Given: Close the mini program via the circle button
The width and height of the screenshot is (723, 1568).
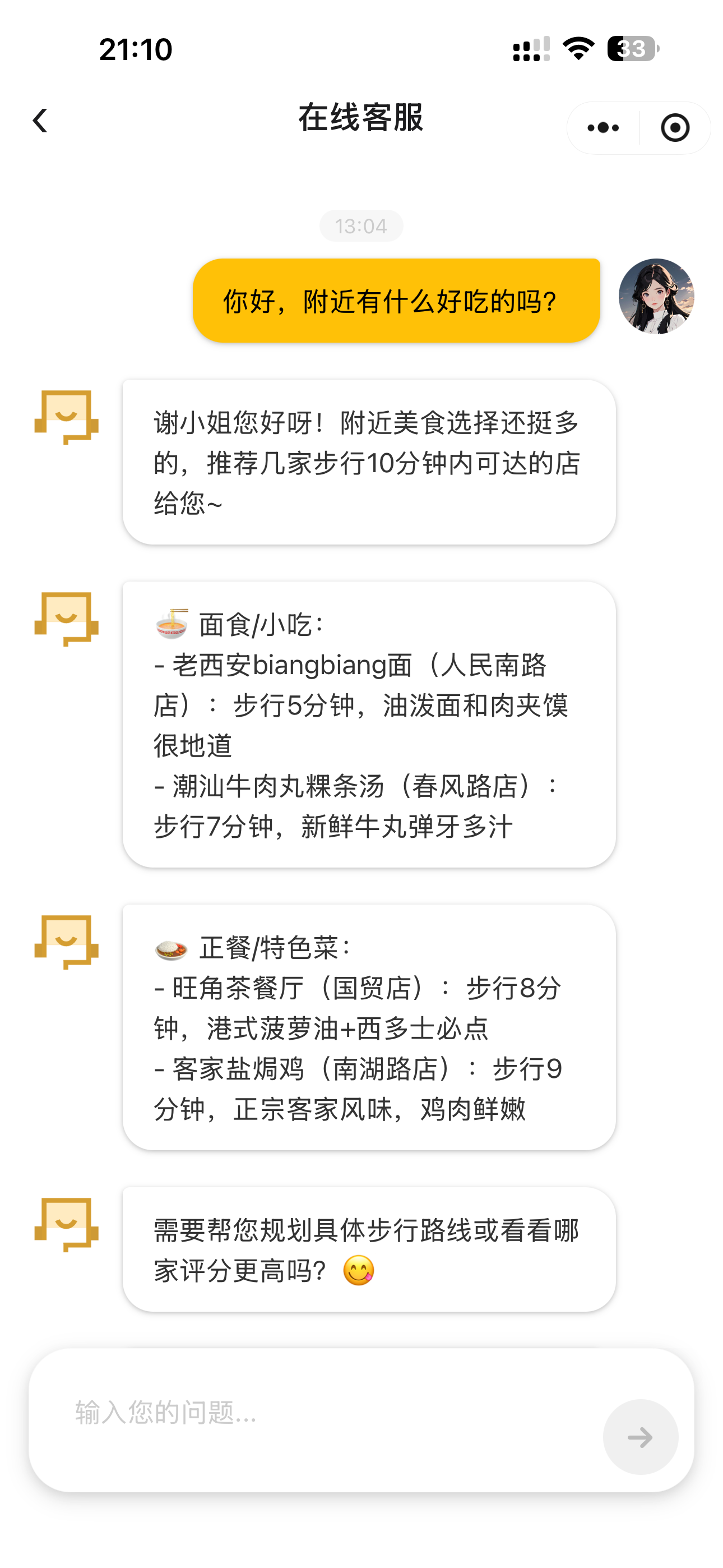Looking at the screenshot, I should click(674, 128).
